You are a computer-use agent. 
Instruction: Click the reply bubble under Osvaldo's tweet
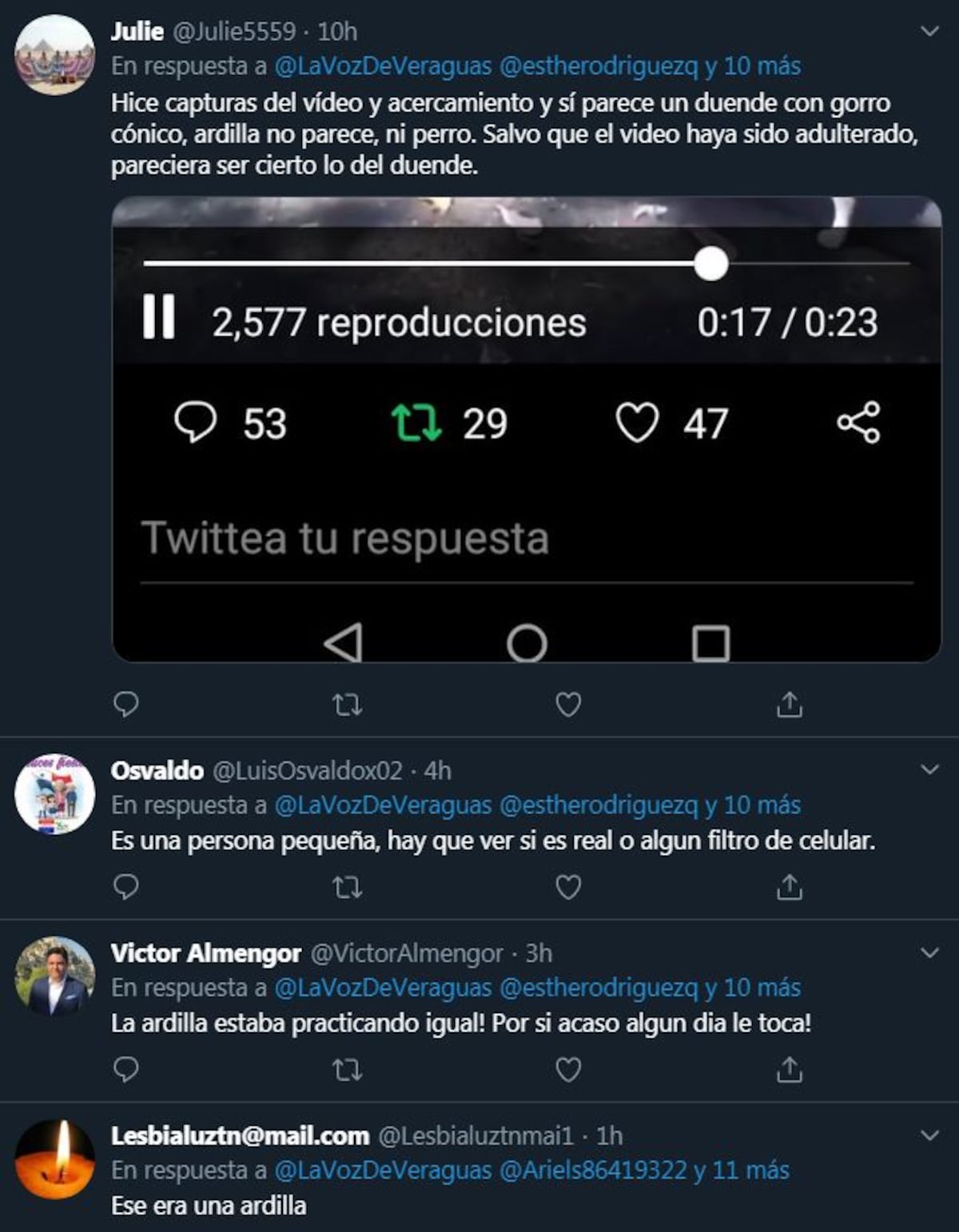[126, 887]
